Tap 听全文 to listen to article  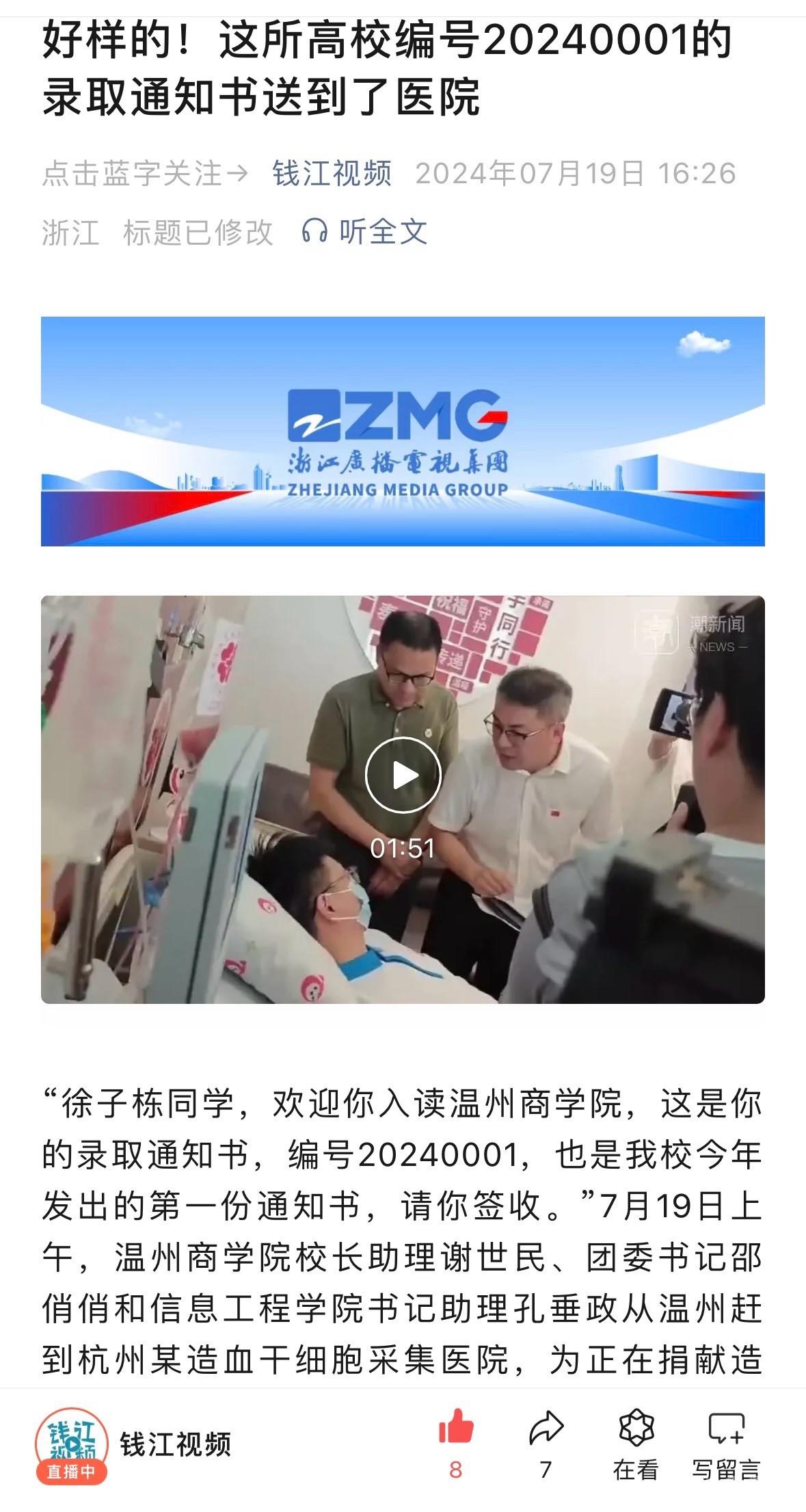[x=364, y=232]
